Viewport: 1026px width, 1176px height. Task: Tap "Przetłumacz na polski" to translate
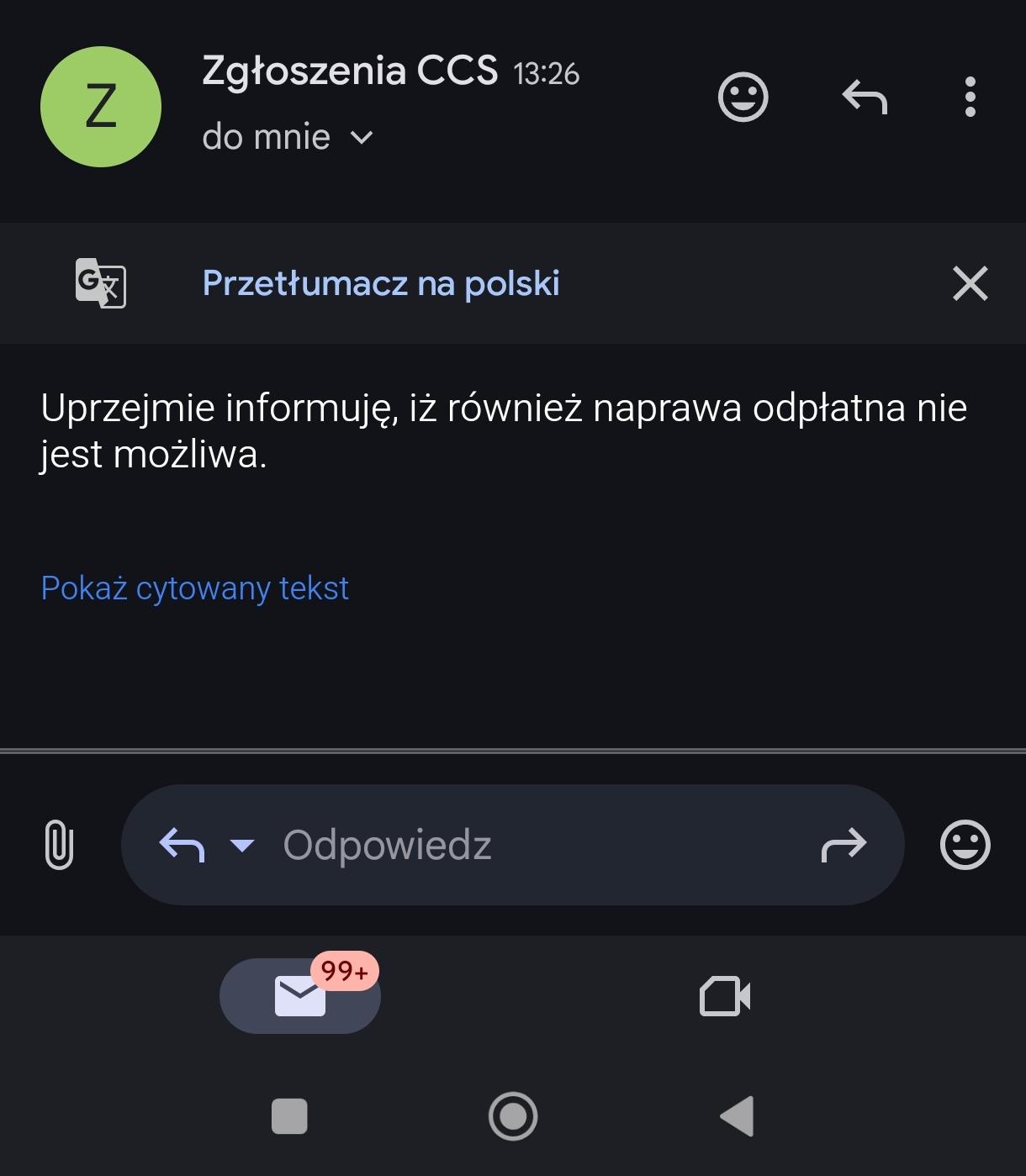[x=381, y=283]
